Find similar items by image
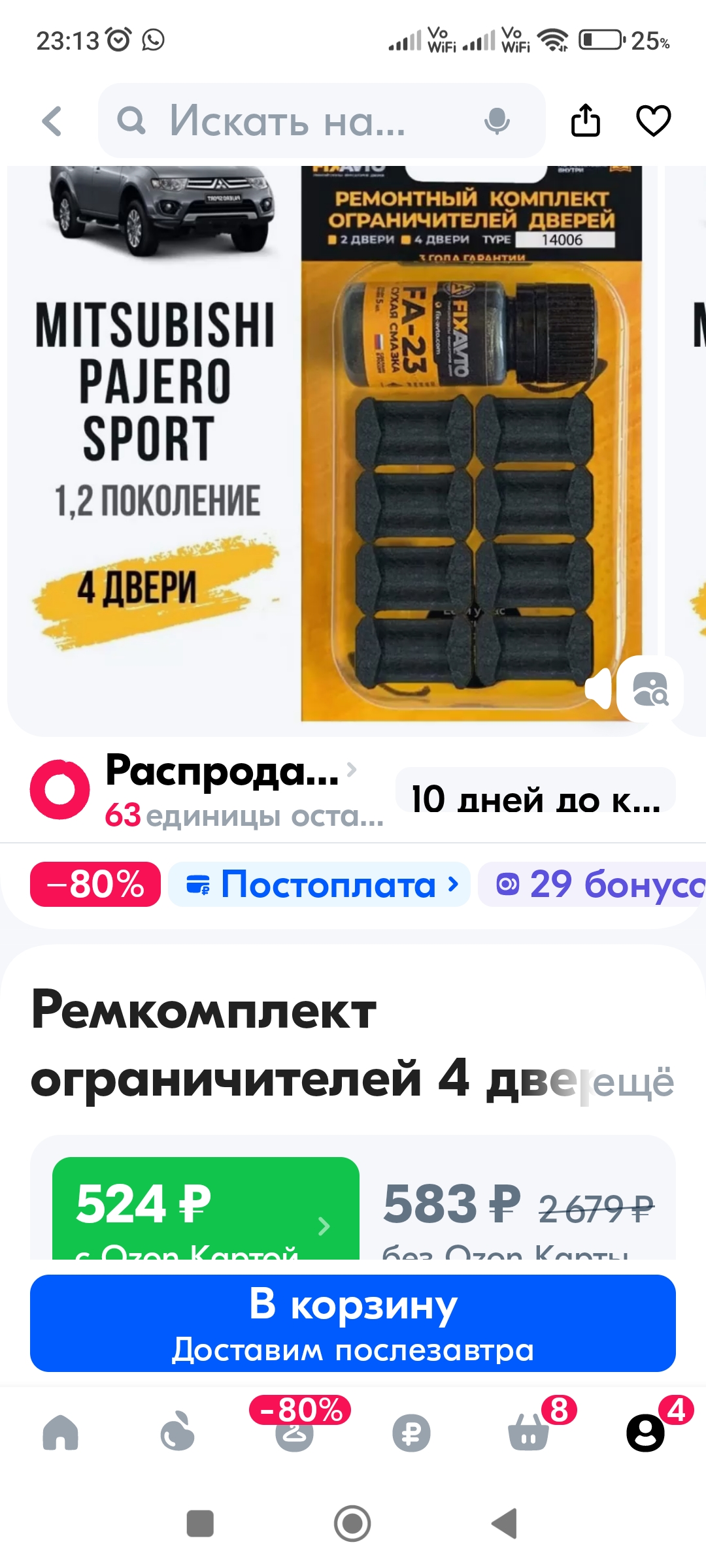This screenshot has height=1568, width=706. point(650,689)
